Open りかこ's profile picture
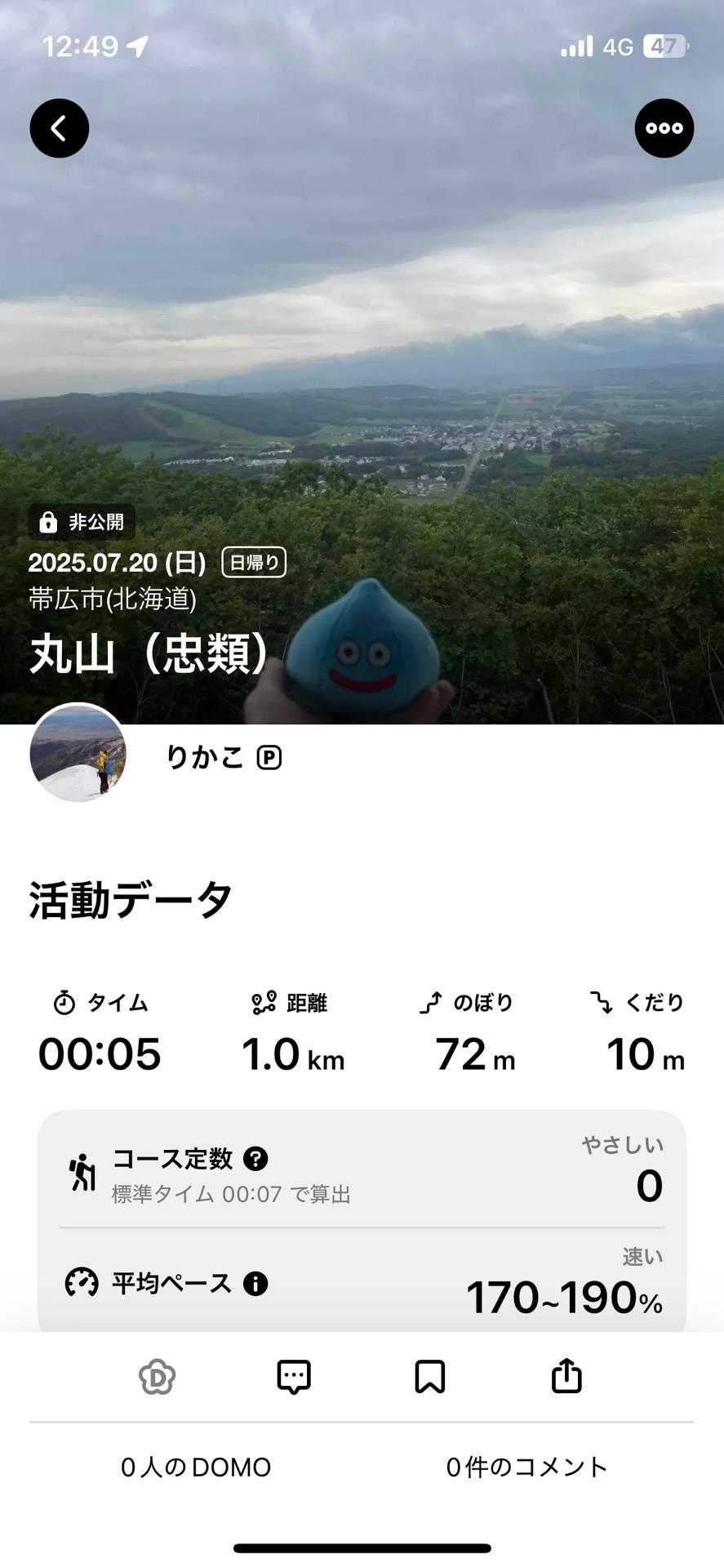 78,753
